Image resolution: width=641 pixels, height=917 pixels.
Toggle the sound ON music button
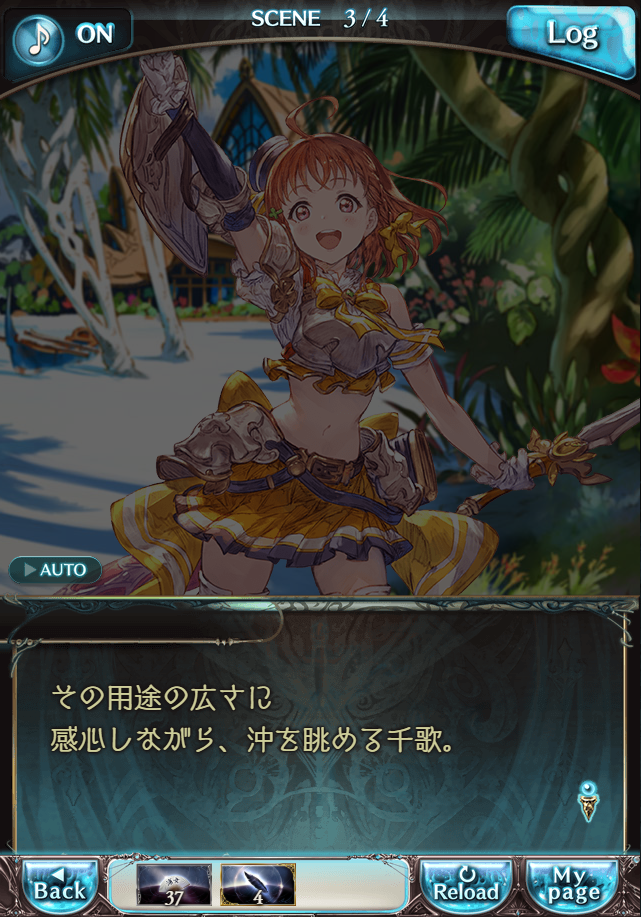[x=68, y=35]
